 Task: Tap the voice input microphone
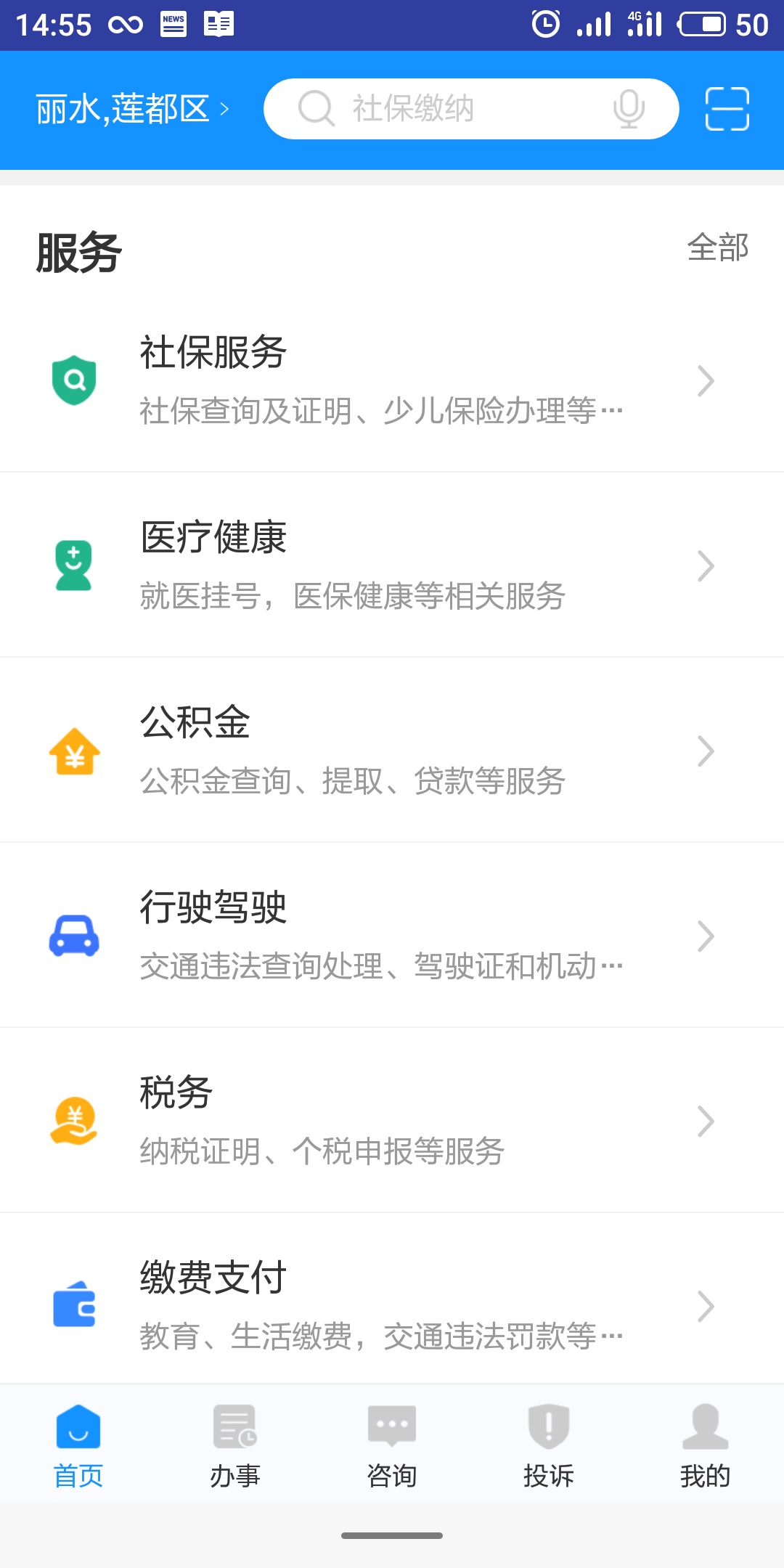[x=629, y=109]
